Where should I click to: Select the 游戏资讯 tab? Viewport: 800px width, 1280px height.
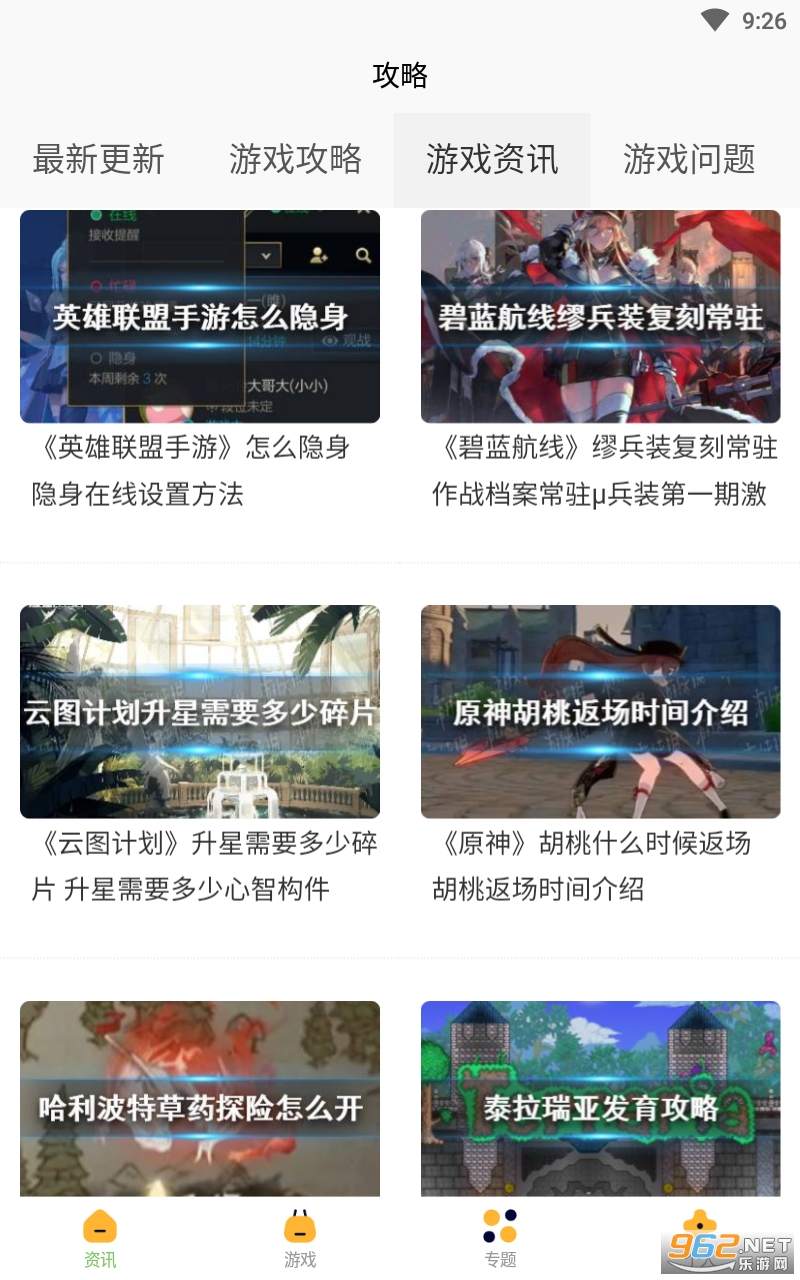[x=492, y=159]
